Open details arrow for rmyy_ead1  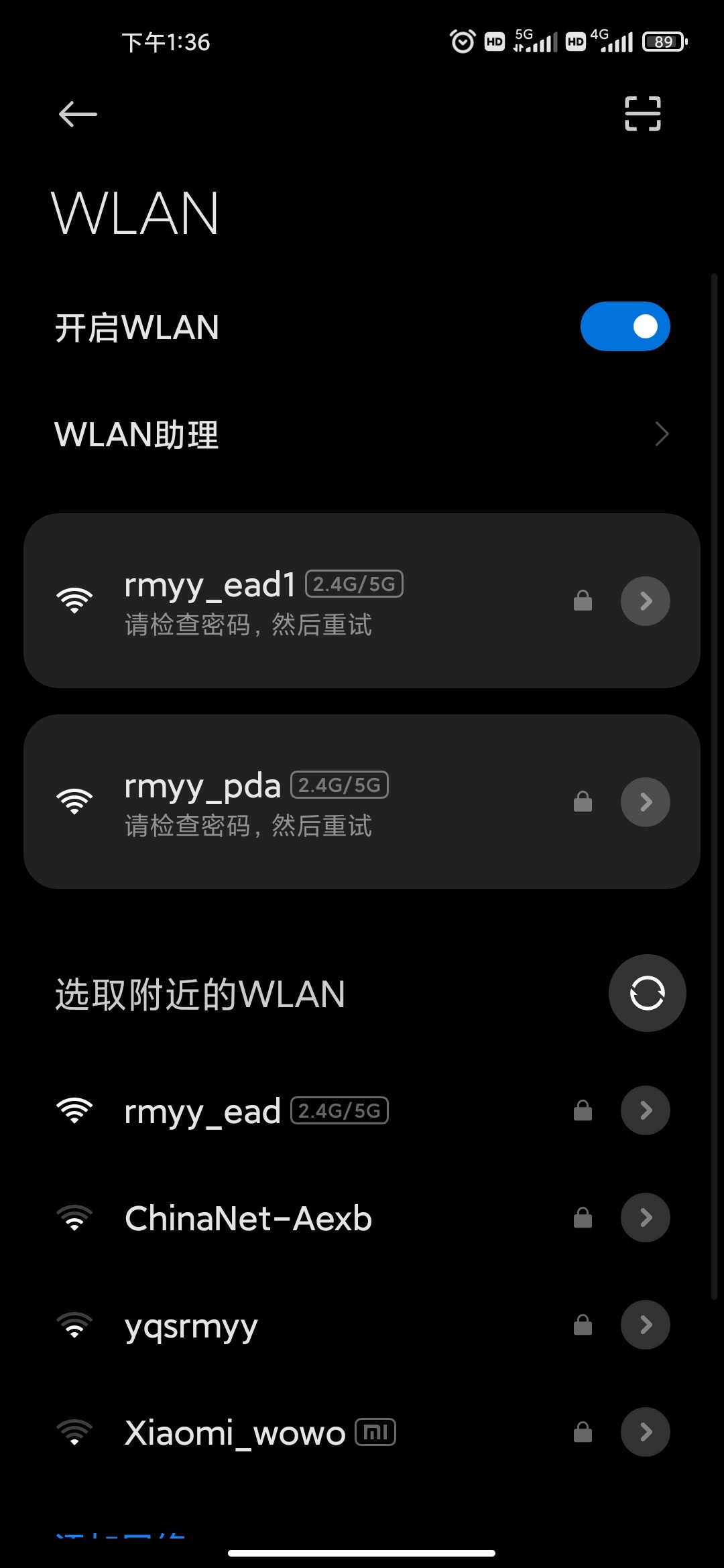click(645, 601)
